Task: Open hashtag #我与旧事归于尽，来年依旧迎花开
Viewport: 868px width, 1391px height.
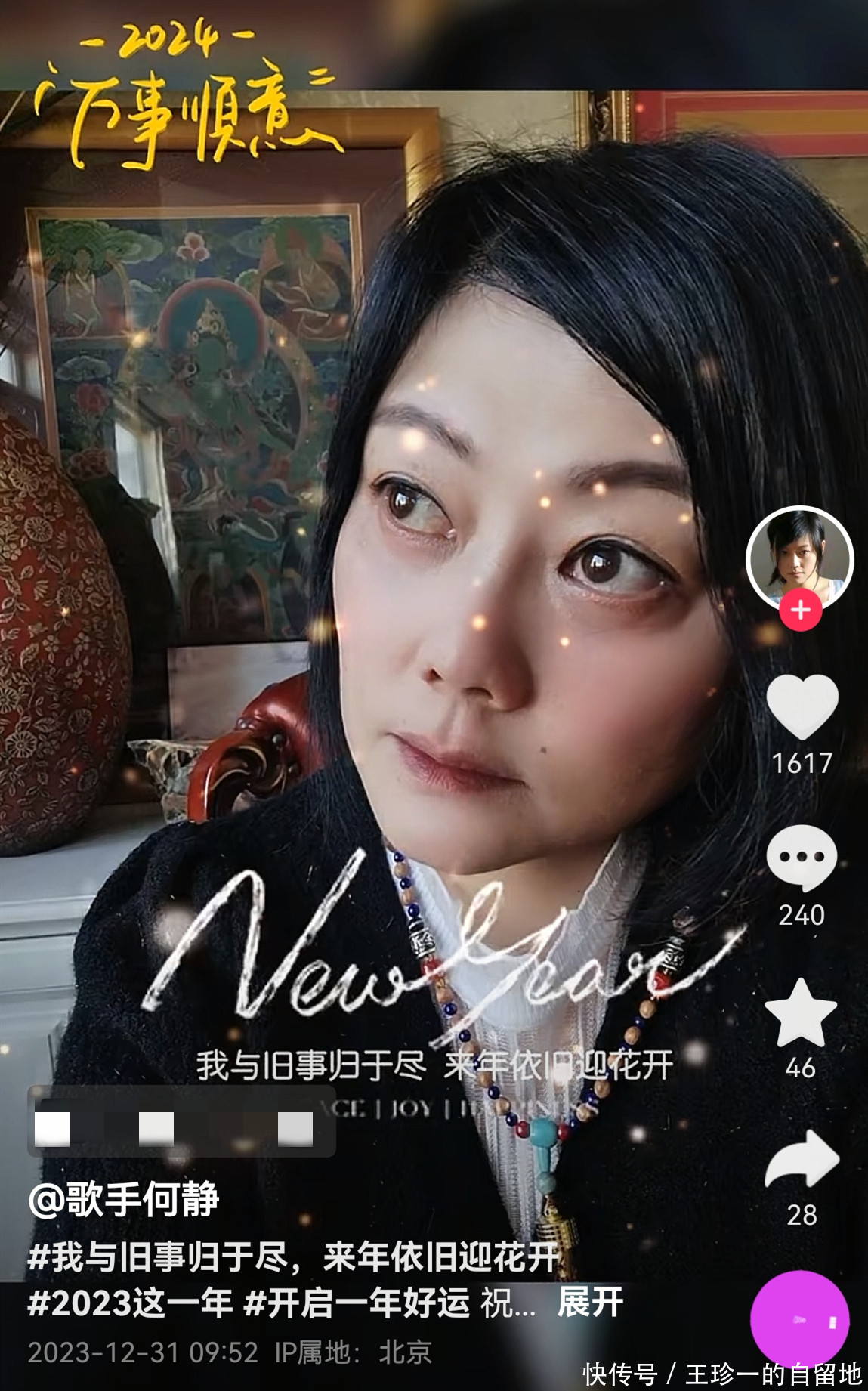Action: (x=293, y=1257)
